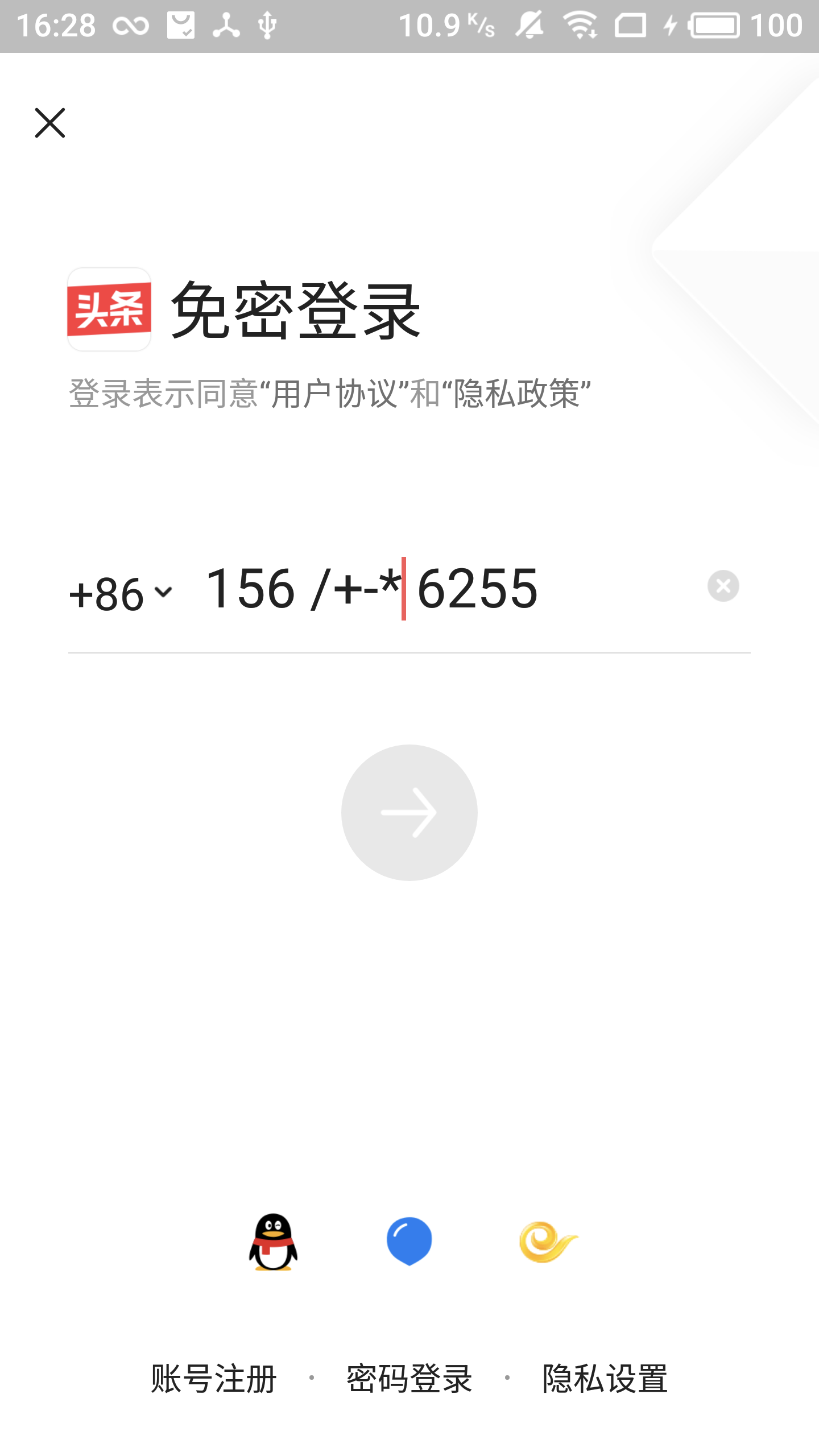819x1456 pixels.
Task: Tap the battery indicator in status bar
Action: tap(713, 24)
